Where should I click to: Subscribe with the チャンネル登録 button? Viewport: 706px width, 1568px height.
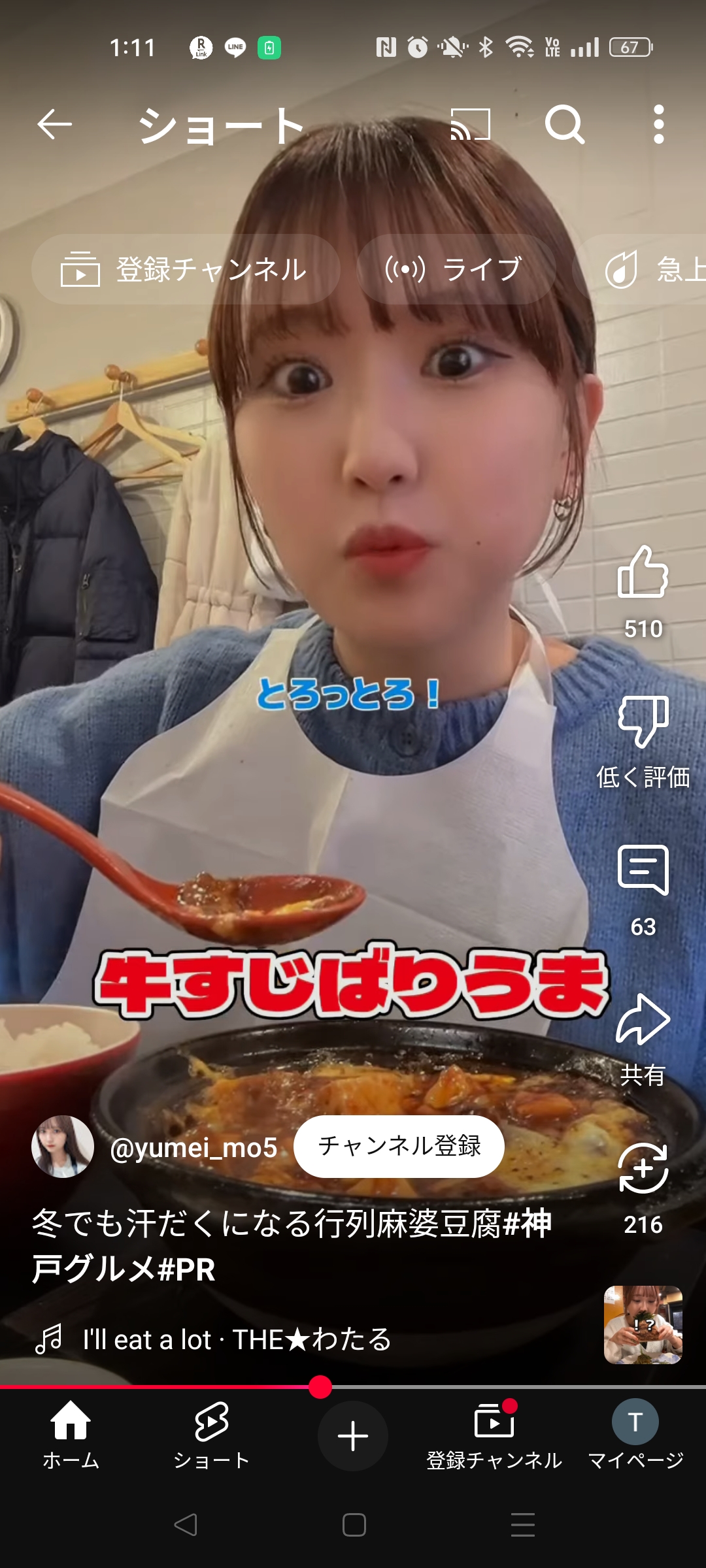coord(399,1147)
